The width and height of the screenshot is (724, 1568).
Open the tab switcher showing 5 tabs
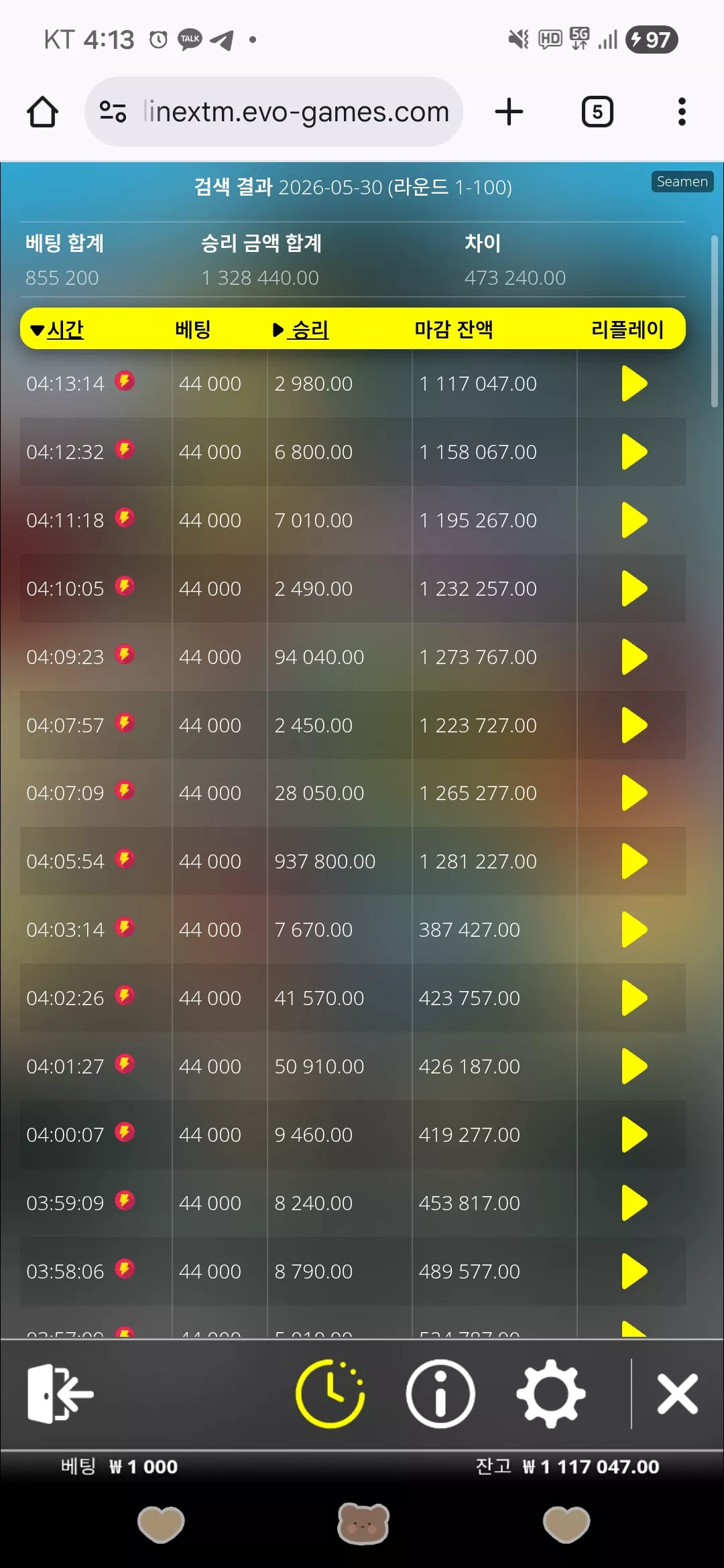597,112
